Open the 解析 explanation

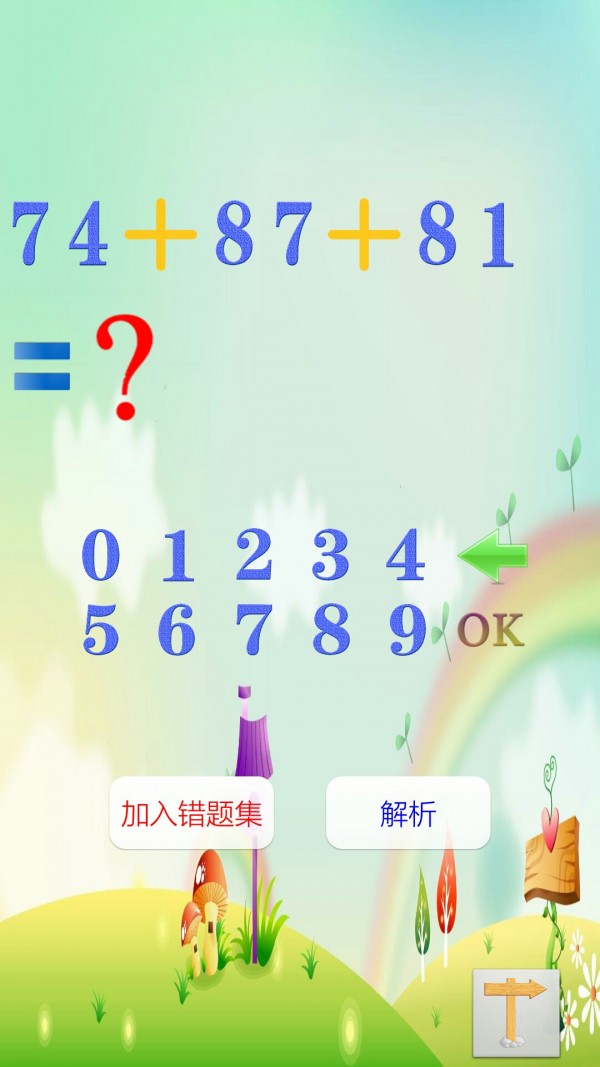tap(408, 813)
